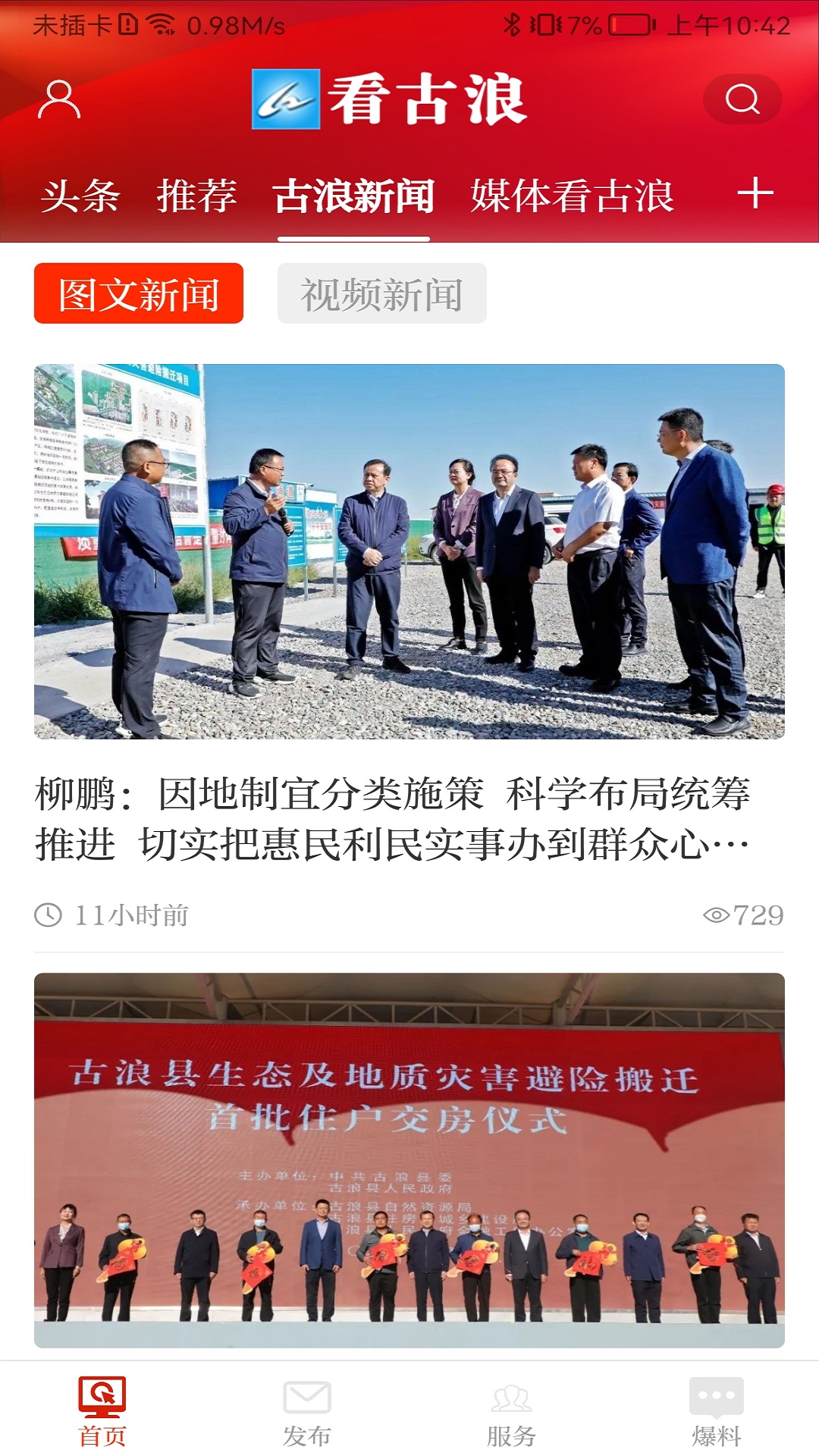Open the 发布 tab
Screen dimensions: 819x1456
(307, 1412)
